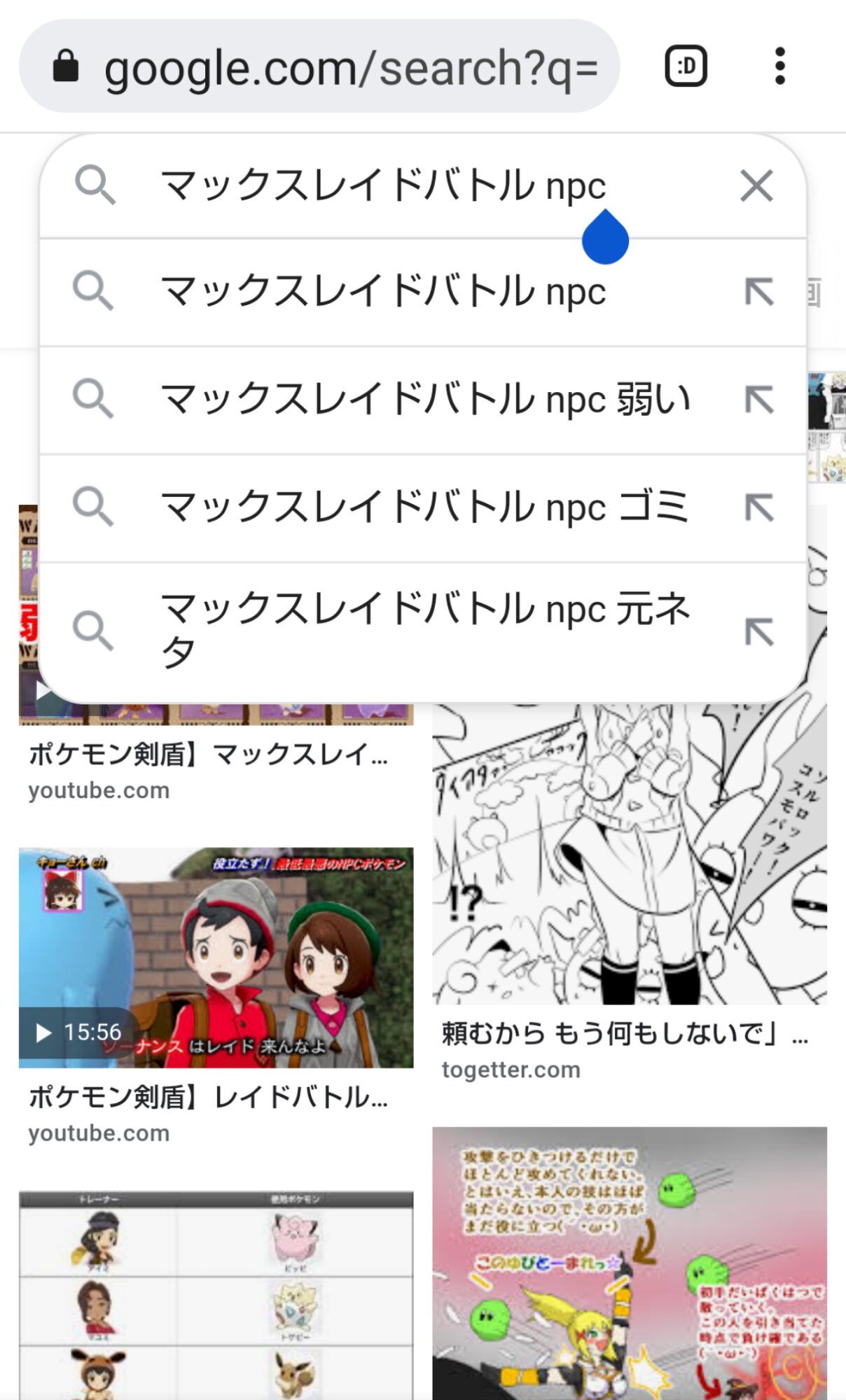
Task: Open the togetter.com manga image result
Action: 629,854
